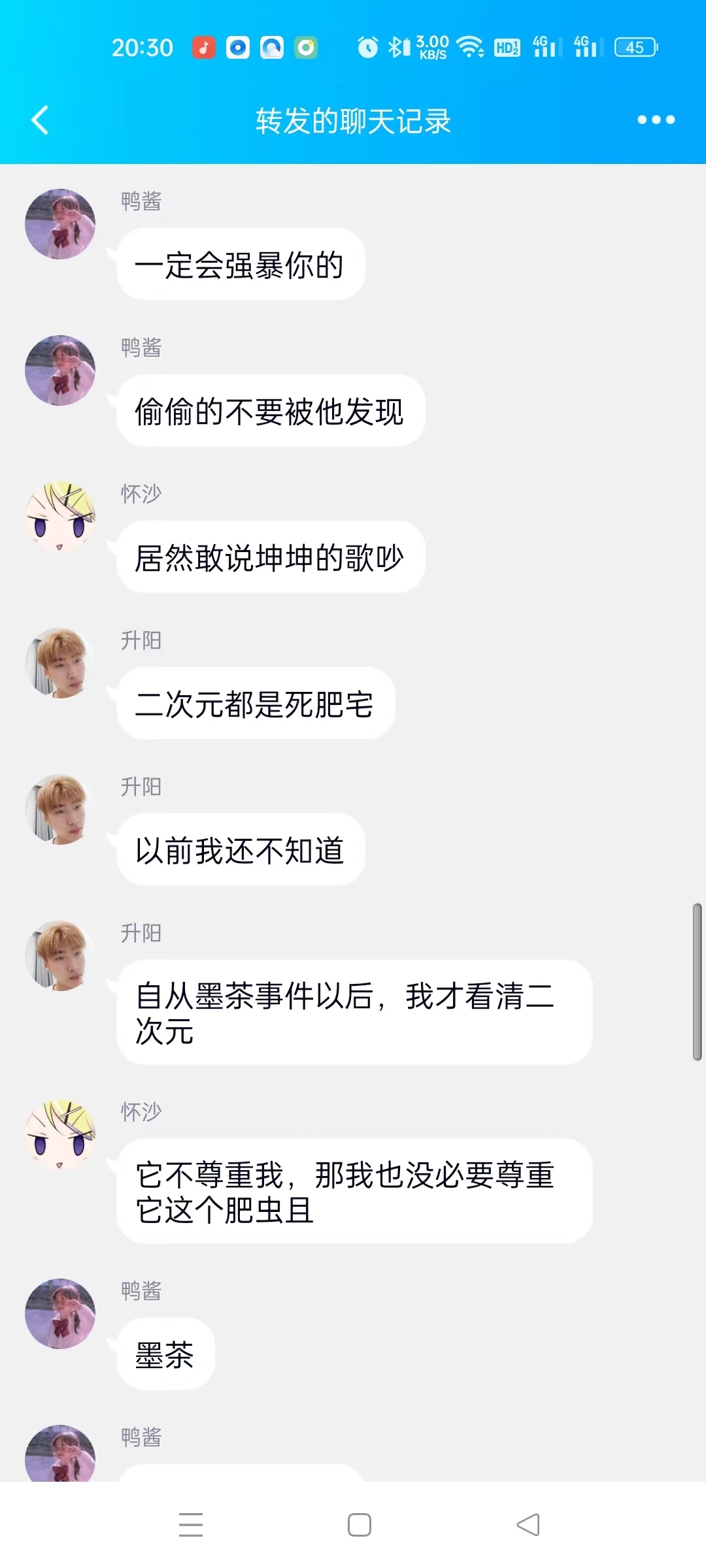Viewport: 706px width, 1568px height.
Task: Open system recent apps menu button
Action: coord(191,1524)
